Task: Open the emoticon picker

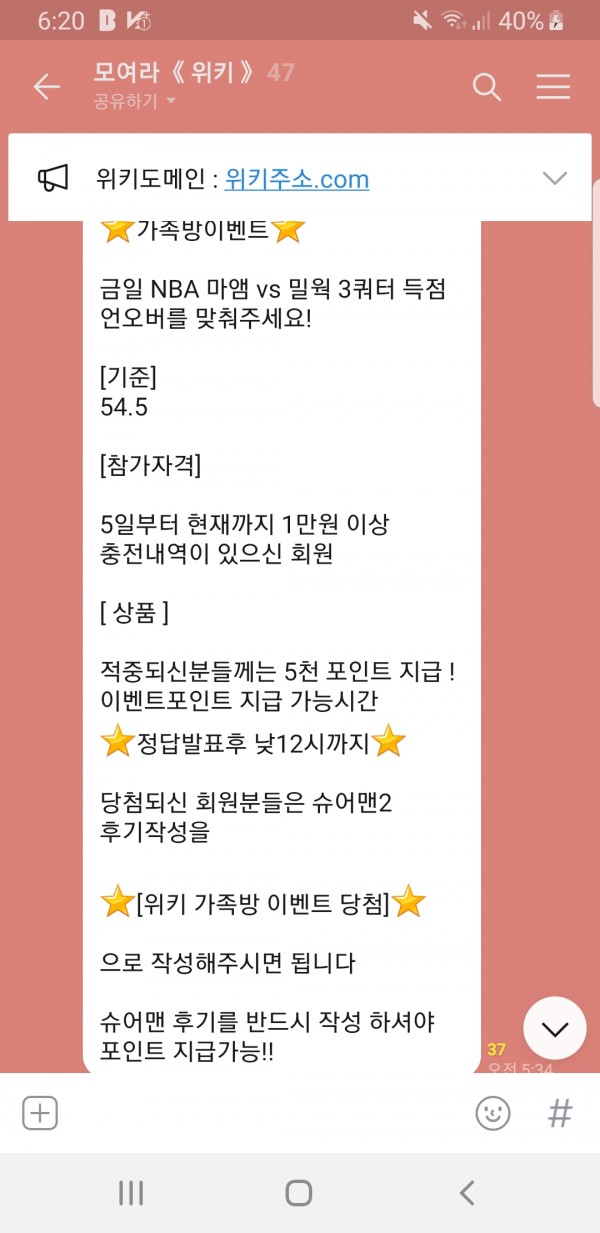Action: pos(492,1113)
